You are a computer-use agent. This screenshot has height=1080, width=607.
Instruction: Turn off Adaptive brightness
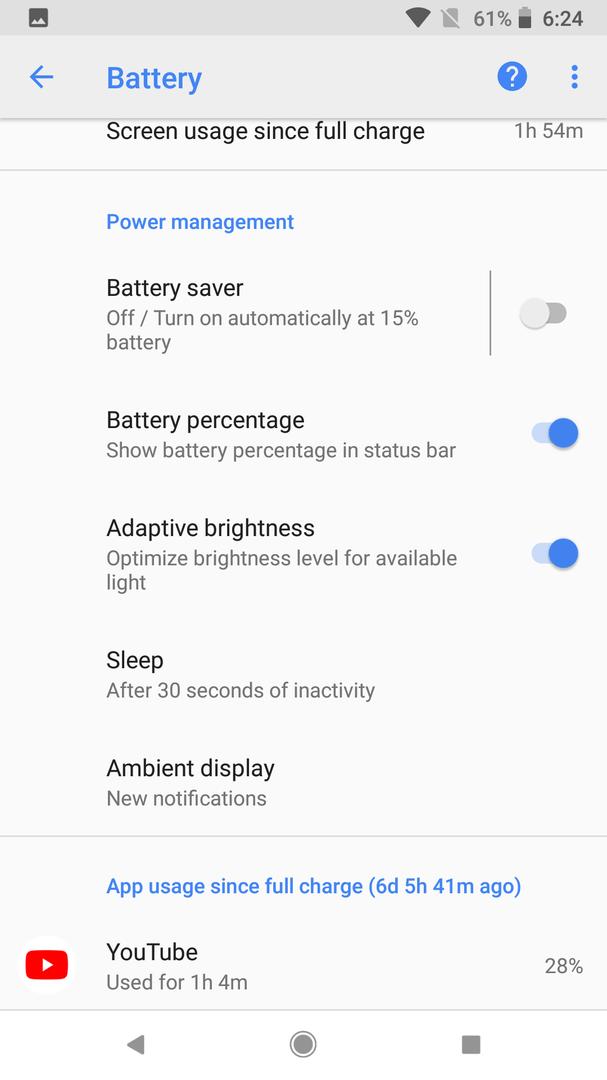[555, 554]
